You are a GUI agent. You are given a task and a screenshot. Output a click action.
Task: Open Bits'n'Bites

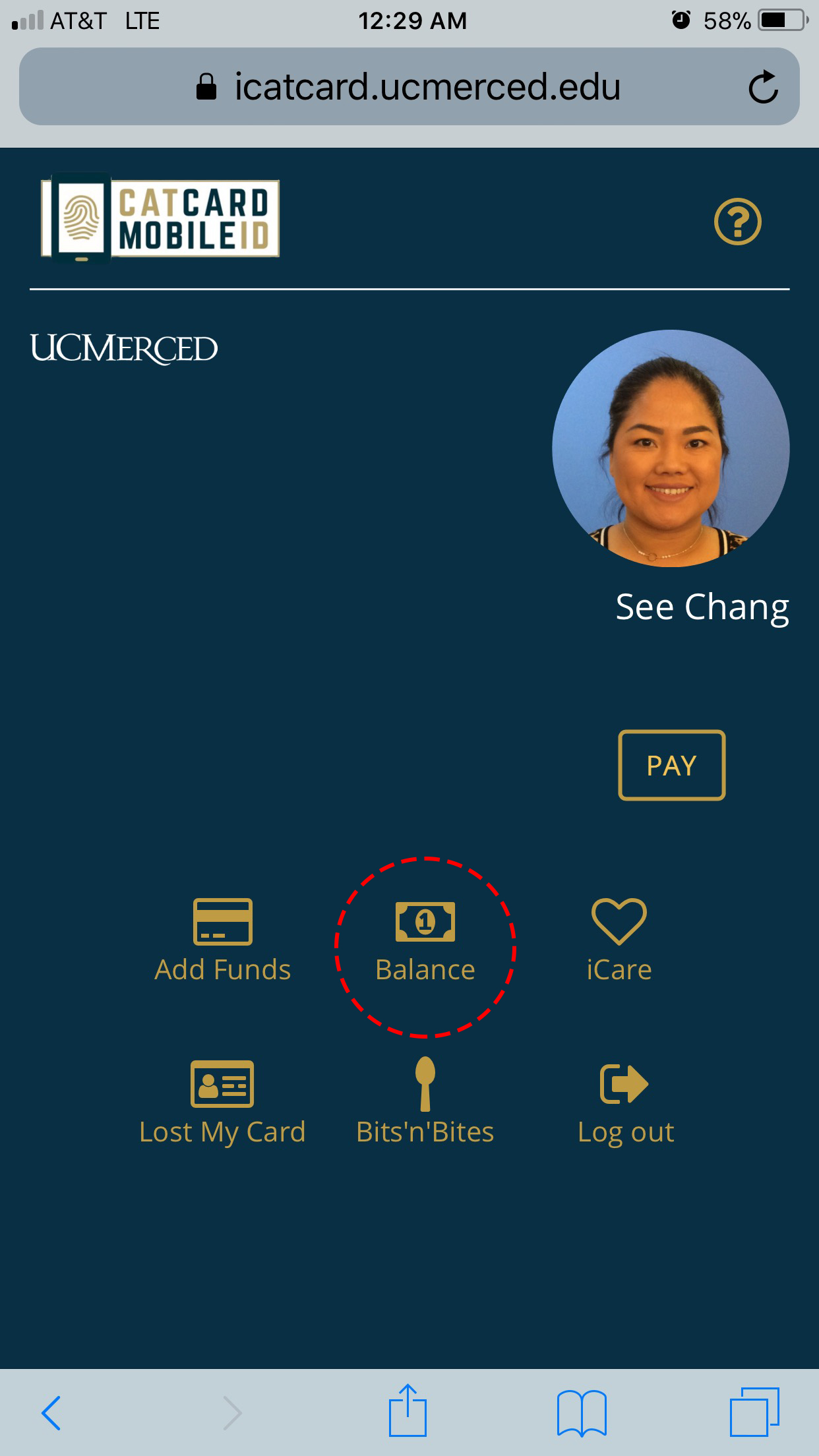425,1103
